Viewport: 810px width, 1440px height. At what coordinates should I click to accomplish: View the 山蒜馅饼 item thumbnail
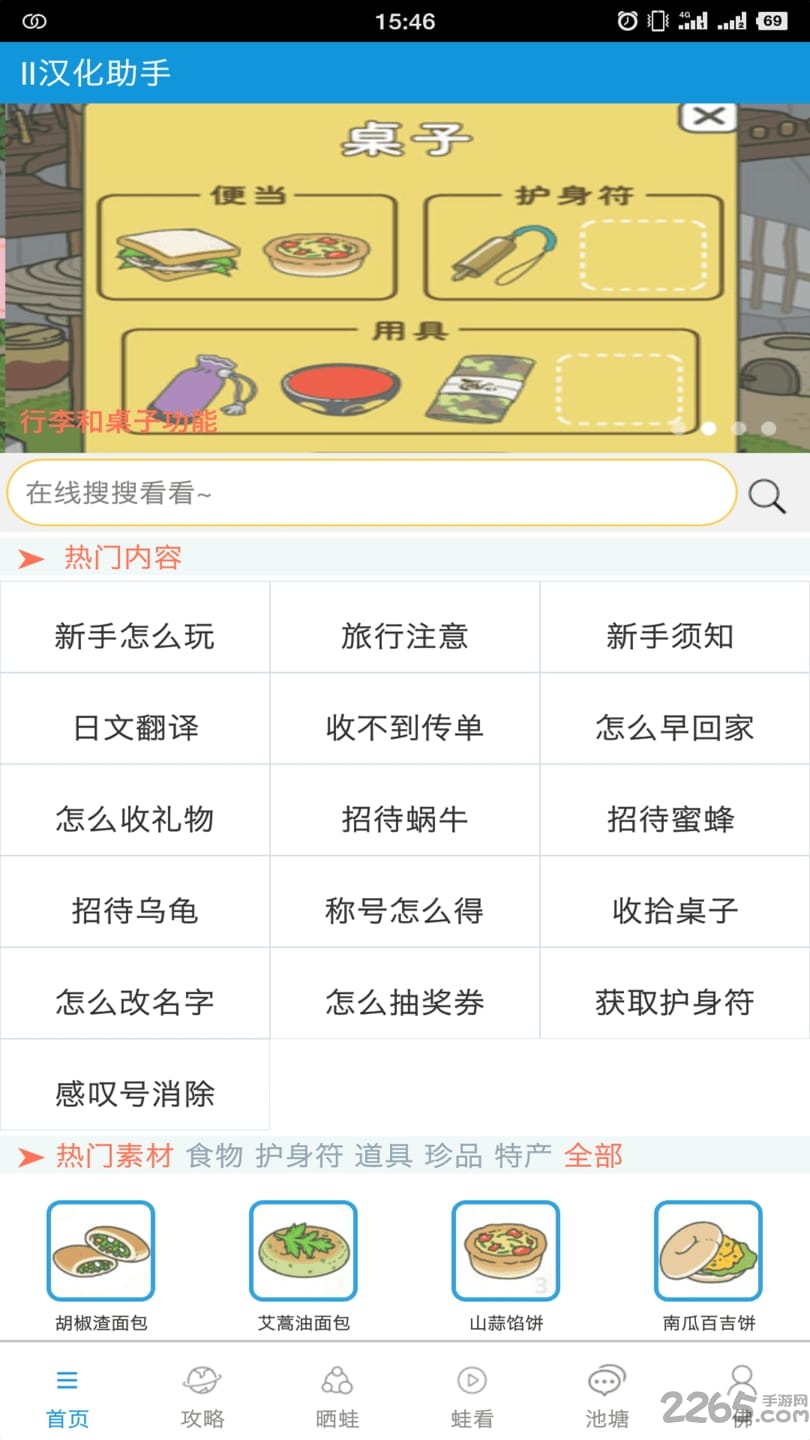(505, 1250)
